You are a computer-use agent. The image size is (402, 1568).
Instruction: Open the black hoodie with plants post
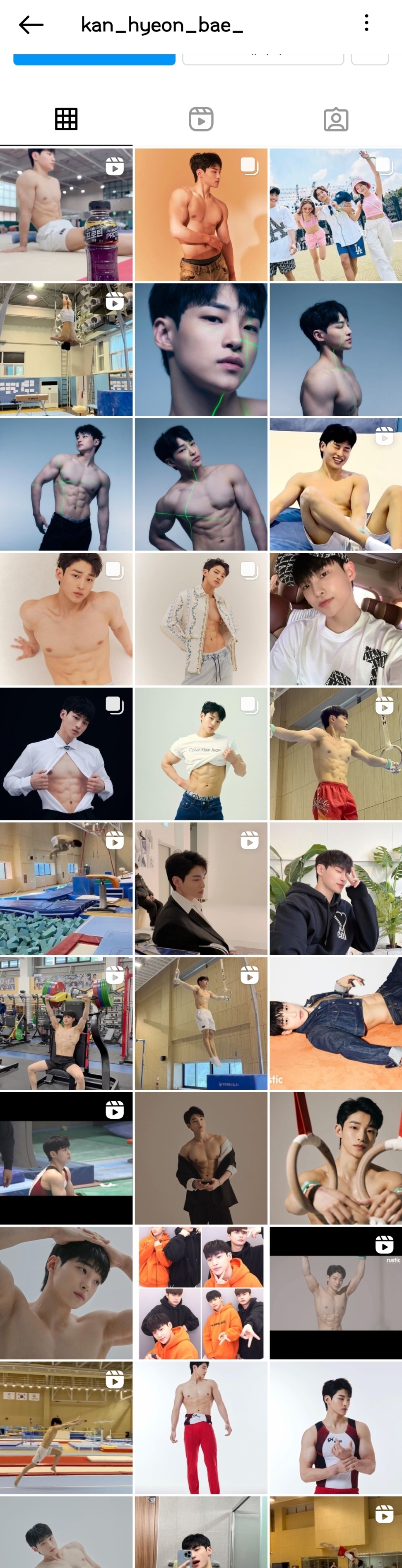click(x=336, y=889)
